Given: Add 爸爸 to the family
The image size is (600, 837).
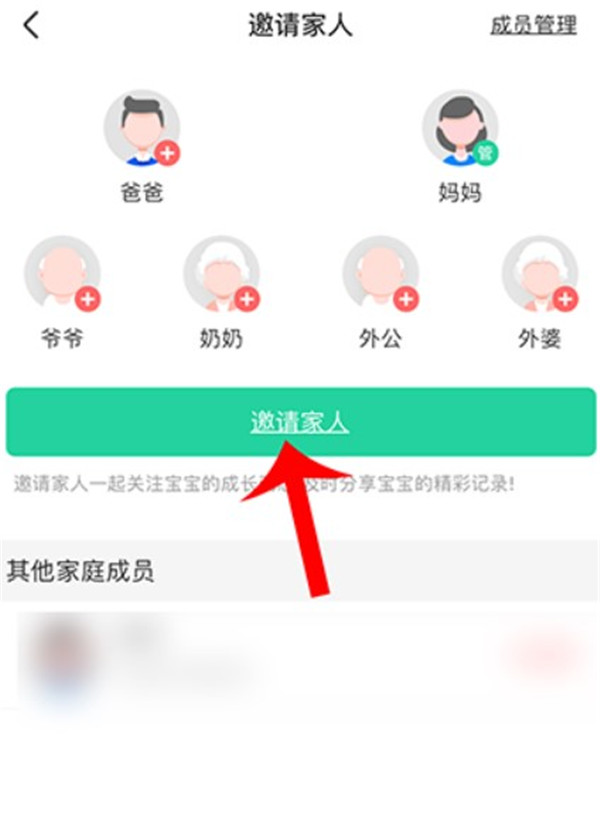Looking at the screenshot, I should click(142, 128).
